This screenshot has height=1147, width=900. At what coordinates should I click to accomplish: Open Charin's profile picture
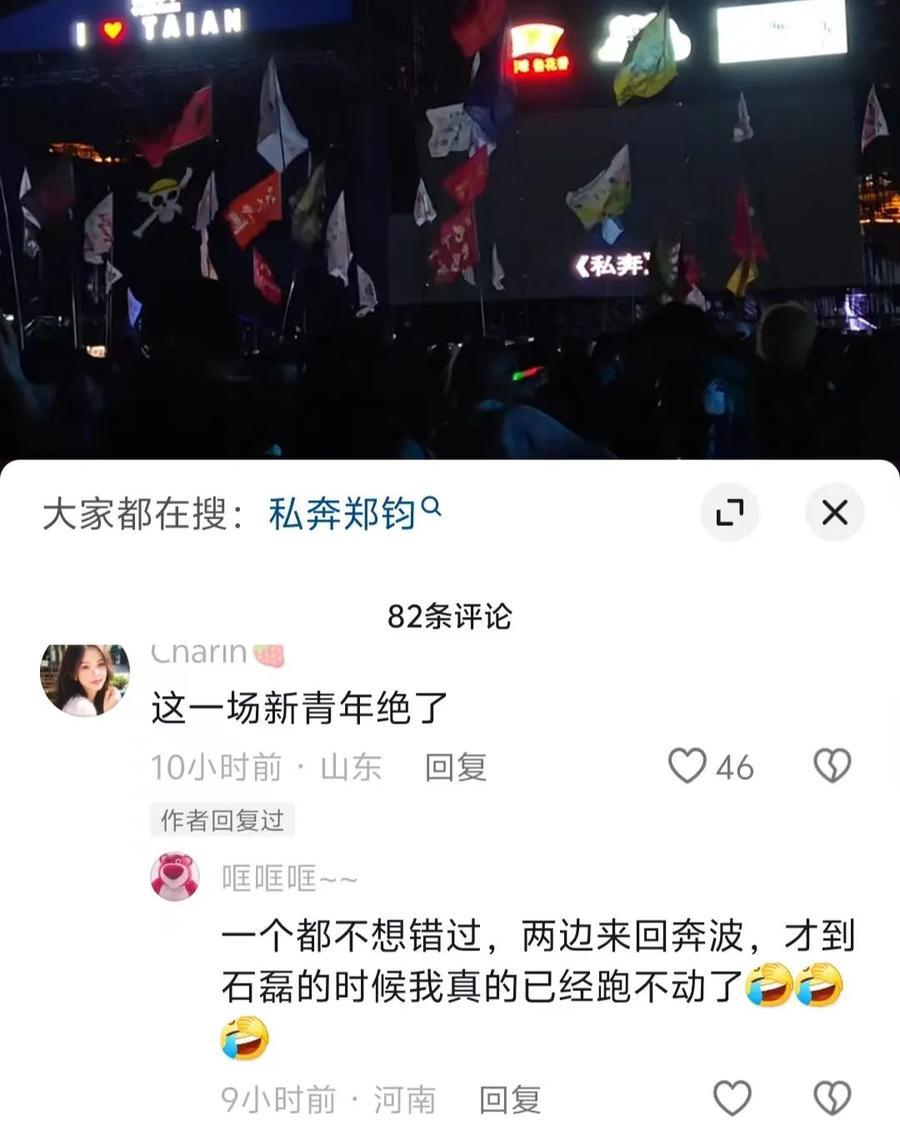(85, 680)
